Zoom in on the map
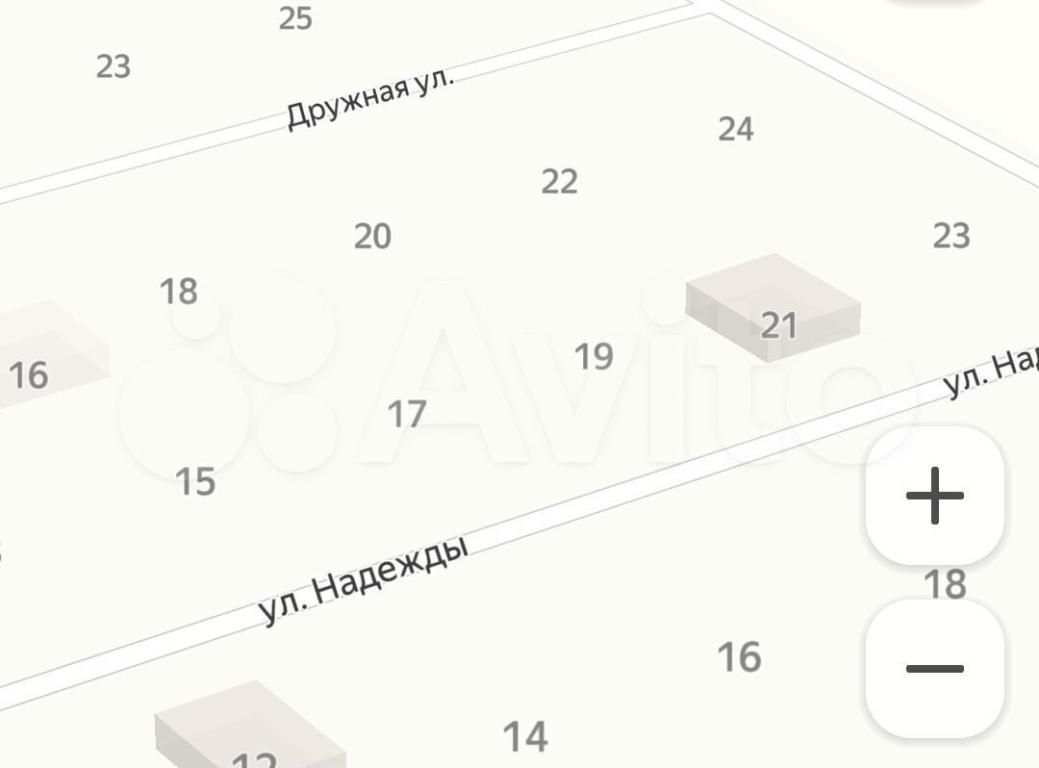 click(934, 495)
